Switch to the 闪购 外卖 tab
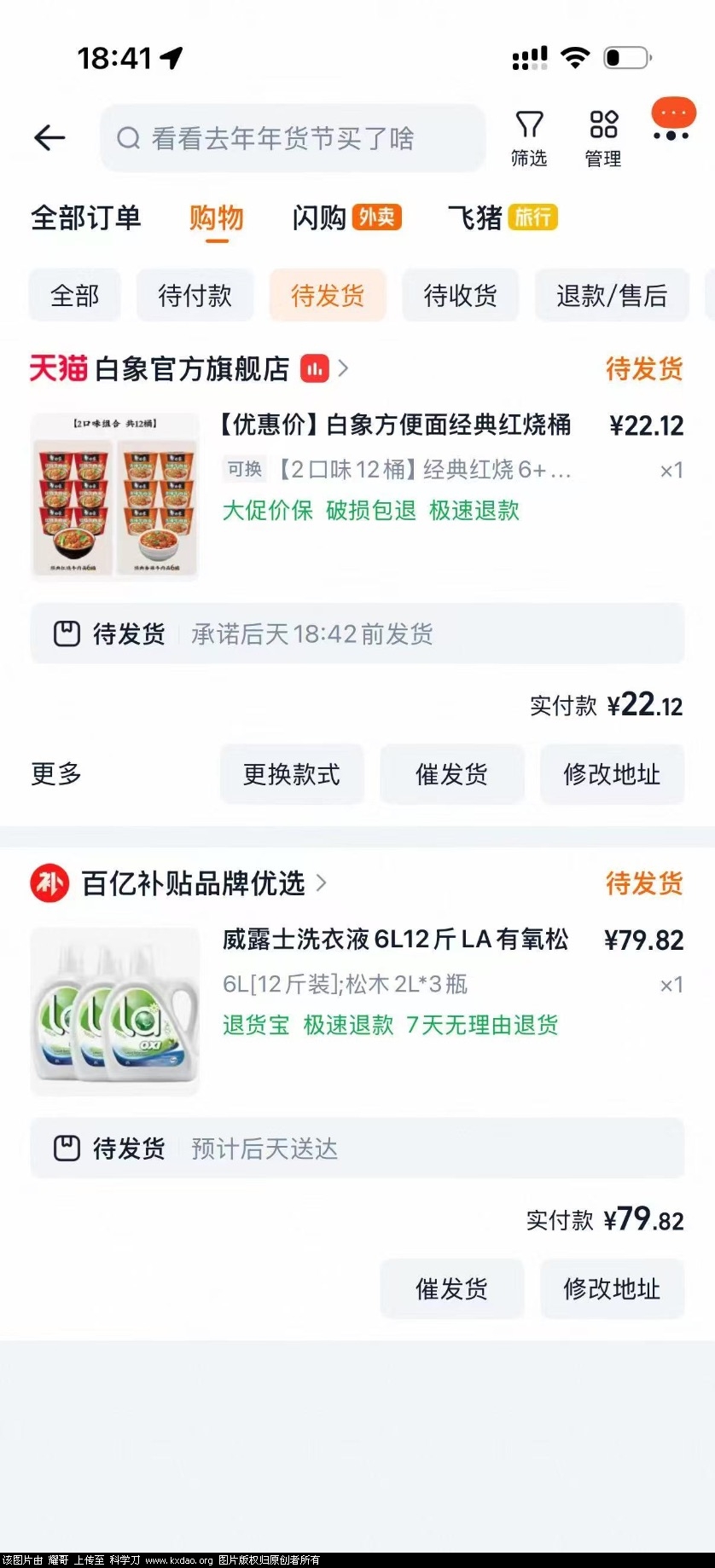Screen dimensions: 715x1568 (x=346, y=218)
